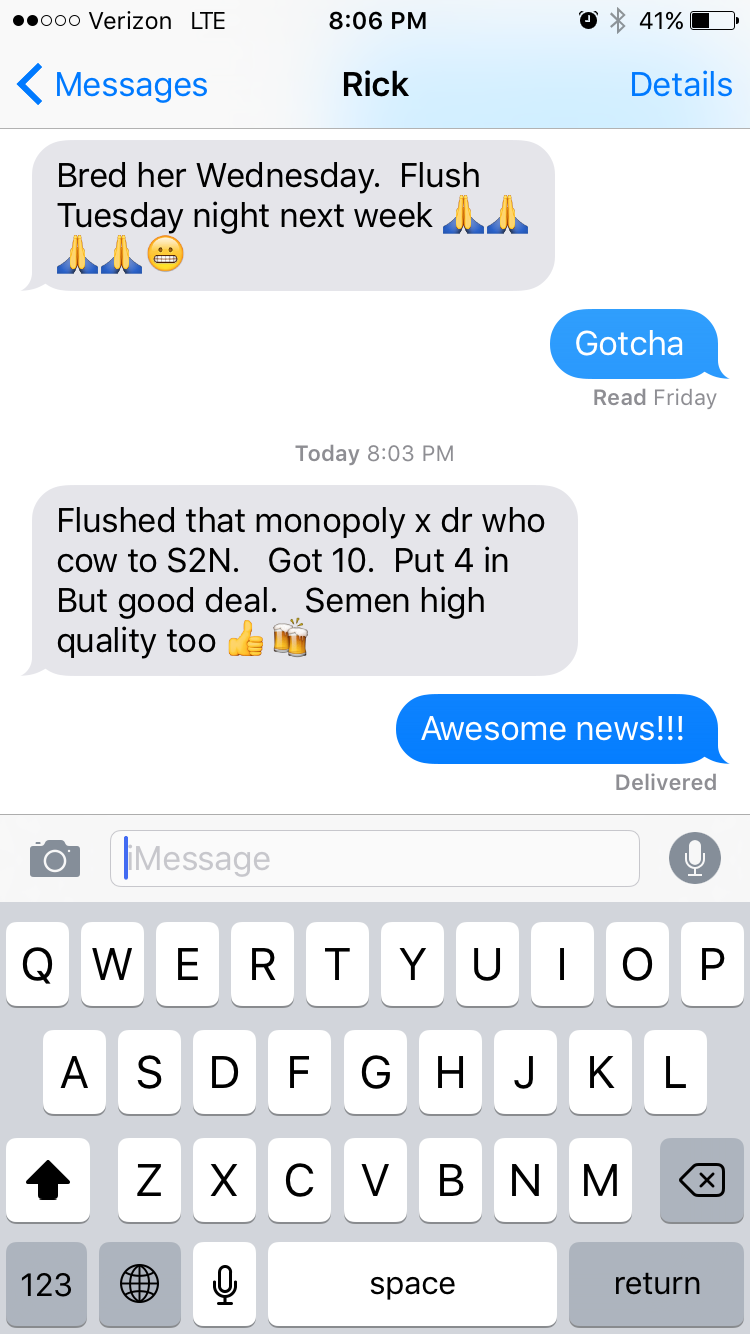
Task: Hit the space bar
Action: (x=412, y=1284)
